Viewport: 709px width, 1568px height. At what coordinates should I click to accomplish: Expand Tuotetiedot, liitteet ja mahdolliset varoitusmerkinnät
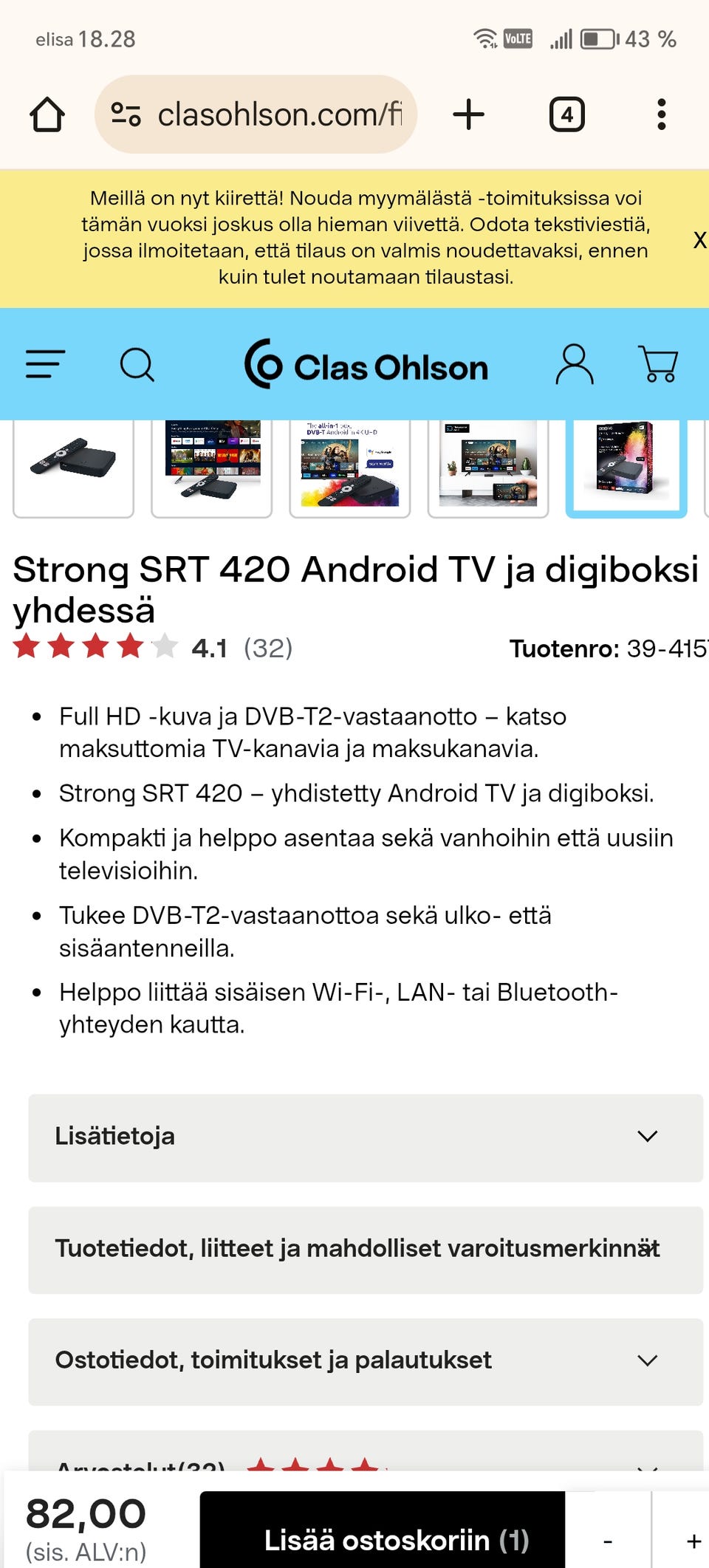pyautogui.click(x=366, y=1250)
